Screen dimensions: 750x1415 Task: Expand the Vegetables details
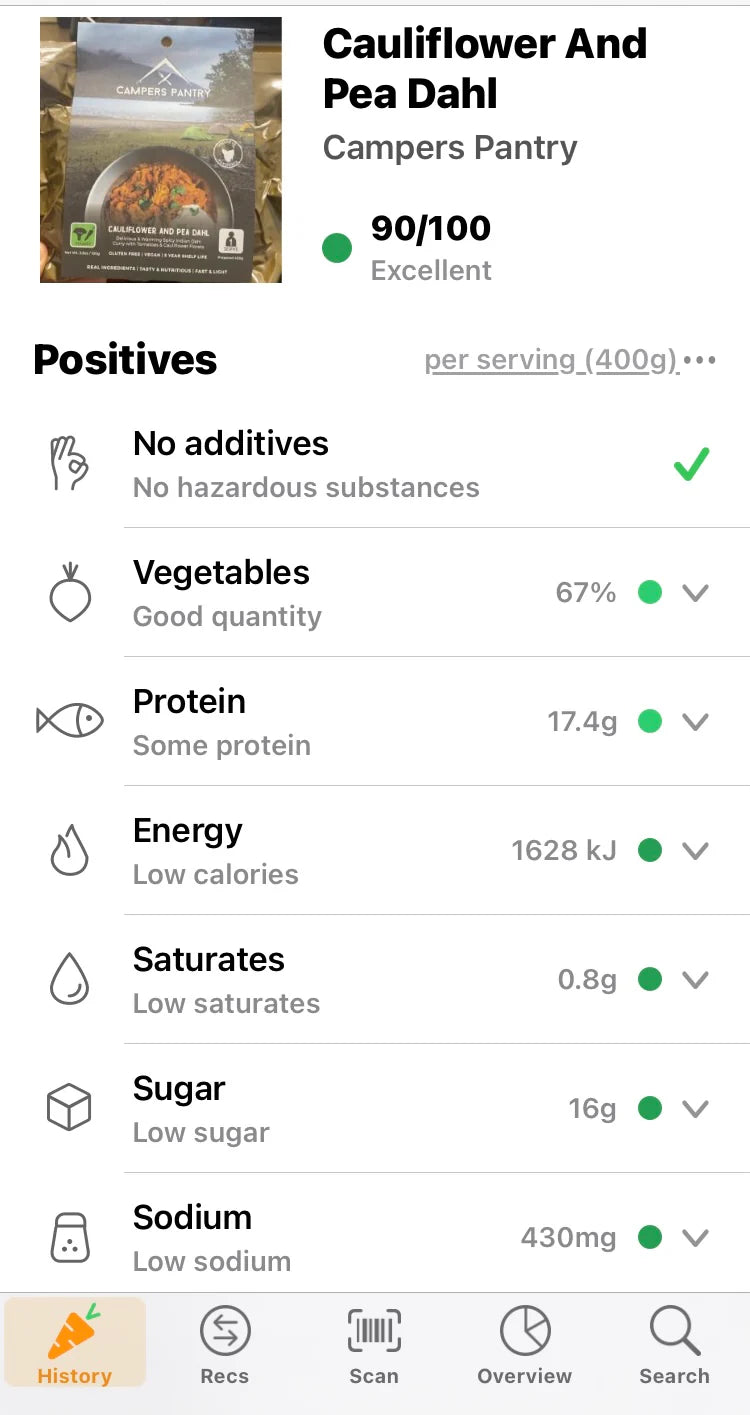click(x=695, y=593)
